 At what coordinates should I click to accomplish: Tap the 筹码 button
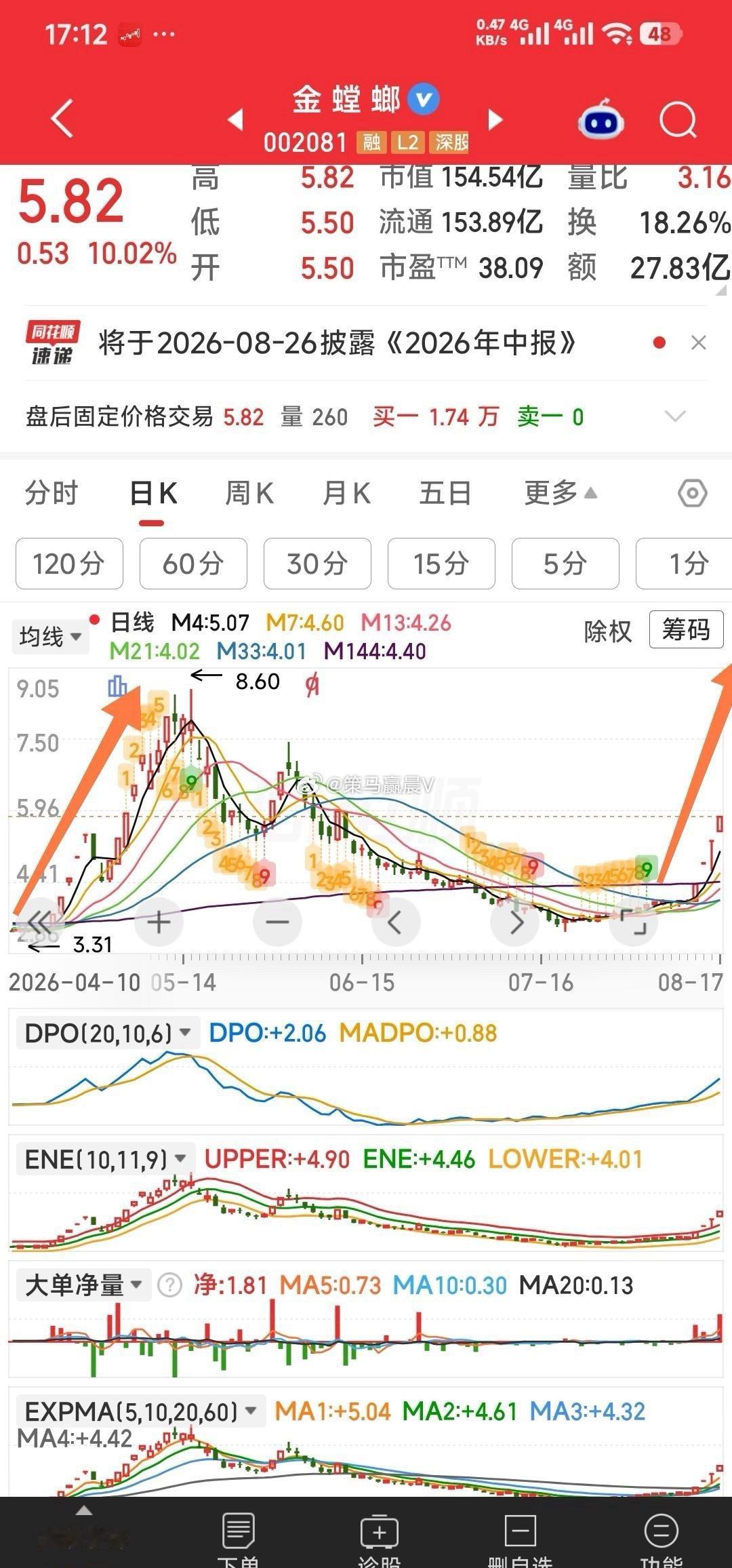(x=686, y=629)
